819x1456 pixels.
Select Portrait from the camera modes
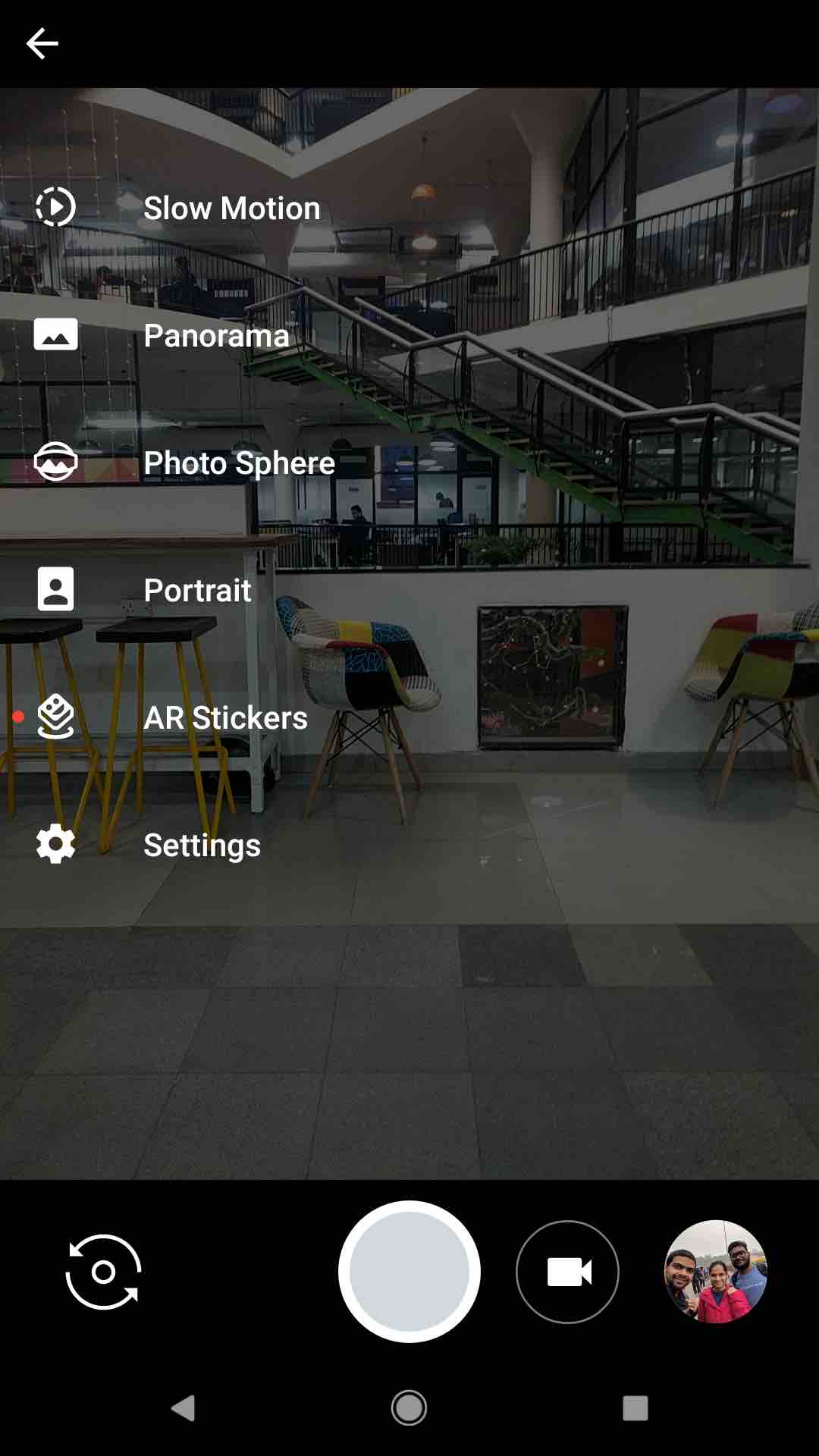coord(197,590)
